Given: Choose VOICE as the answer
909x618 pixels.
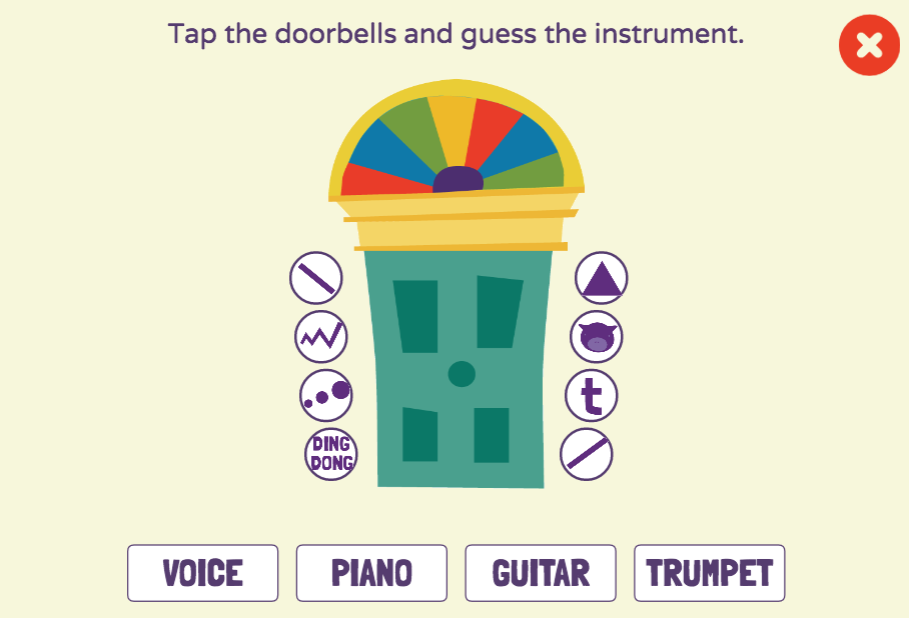Looking at the screenshot, I should click(x=203, y=573).
